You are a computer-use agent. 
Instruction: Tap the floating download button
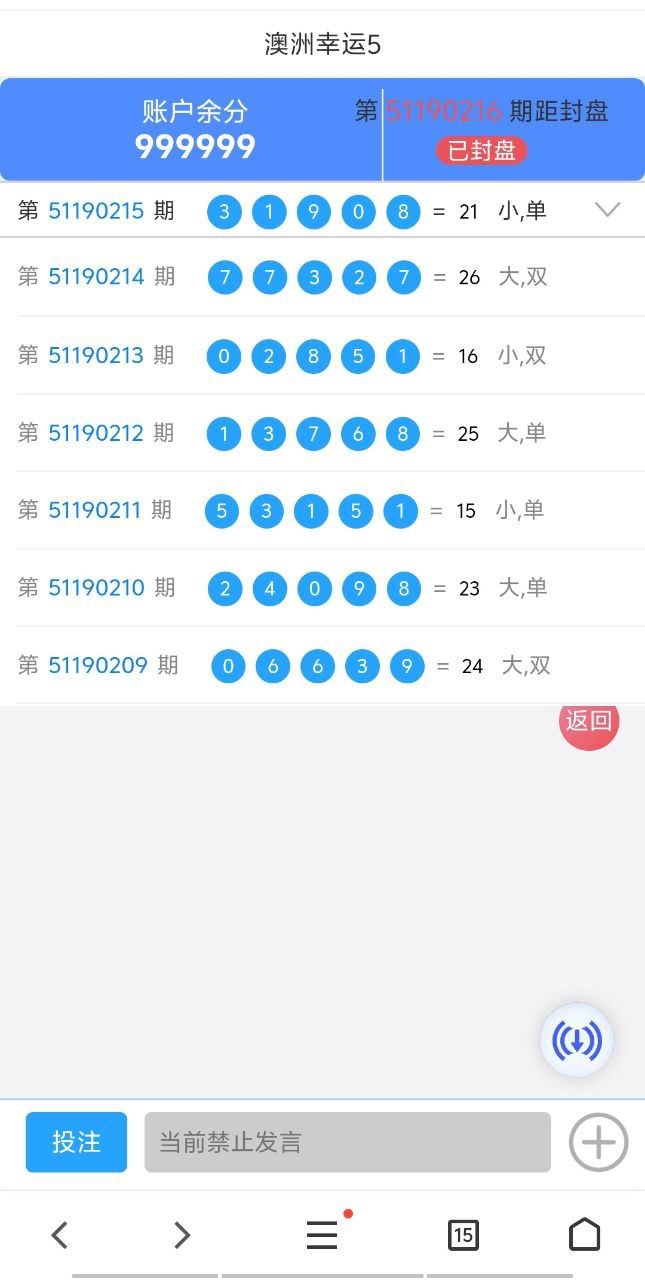pos(576,1040)
